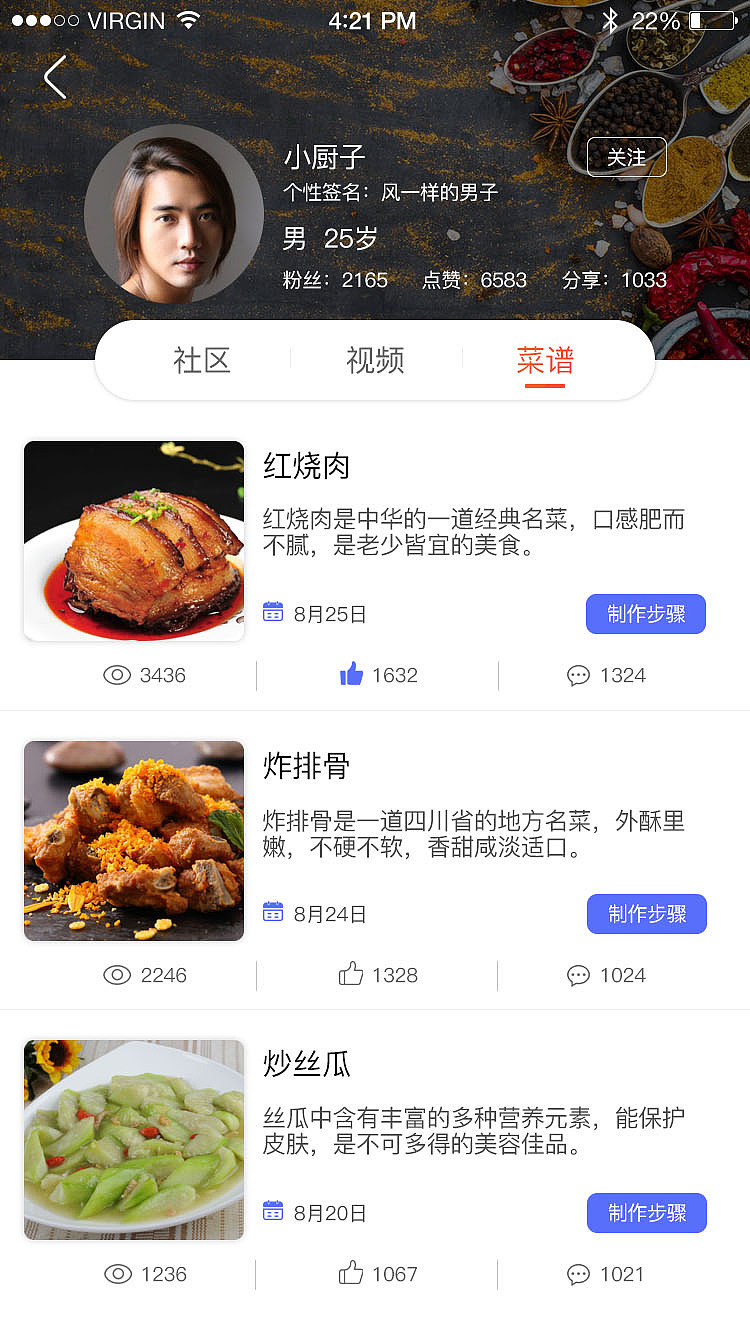The image size is (750, 1336).
Task: Click the 关注 follow button
Action: [x=626, y=157]
